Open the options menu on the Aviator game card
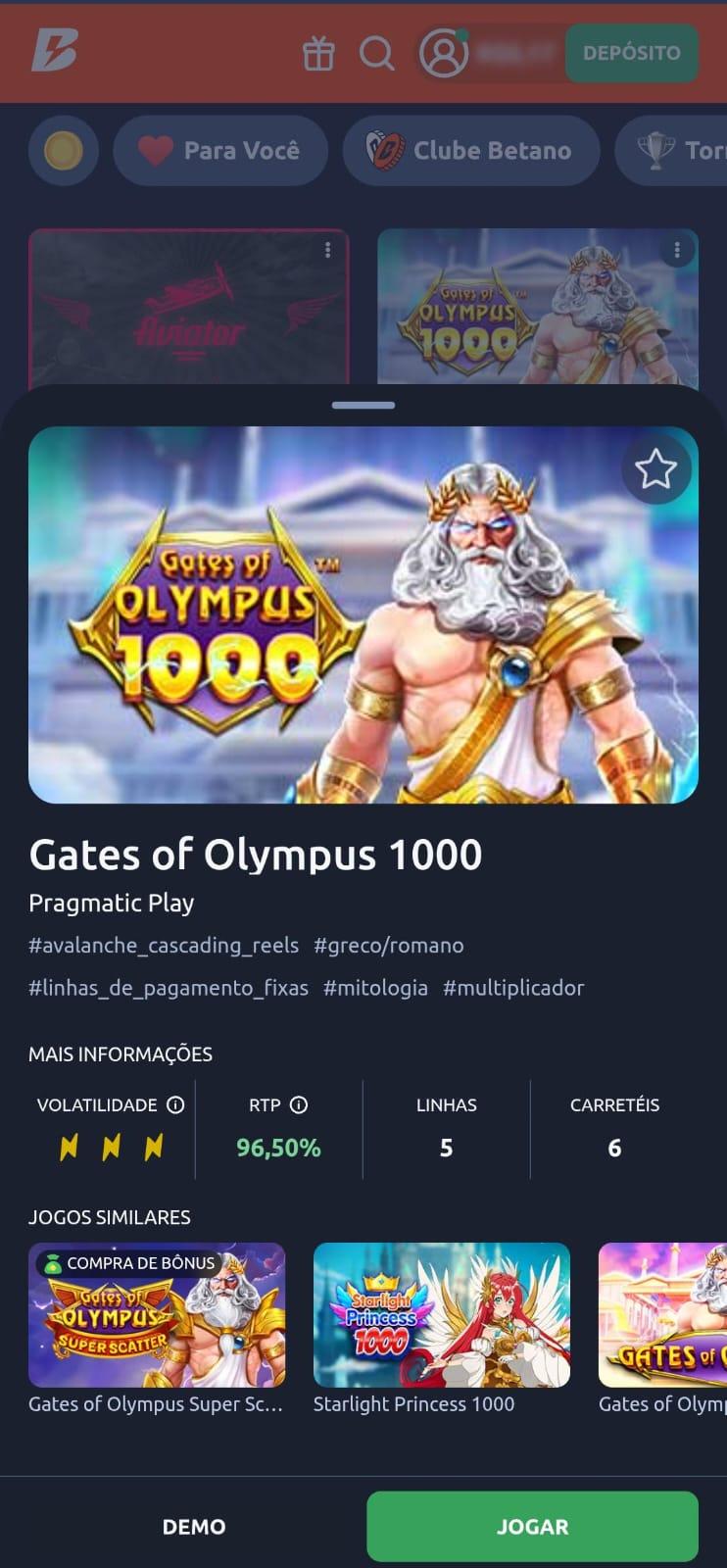Viewport: 727px width, 1568px height. click(327, 250)
